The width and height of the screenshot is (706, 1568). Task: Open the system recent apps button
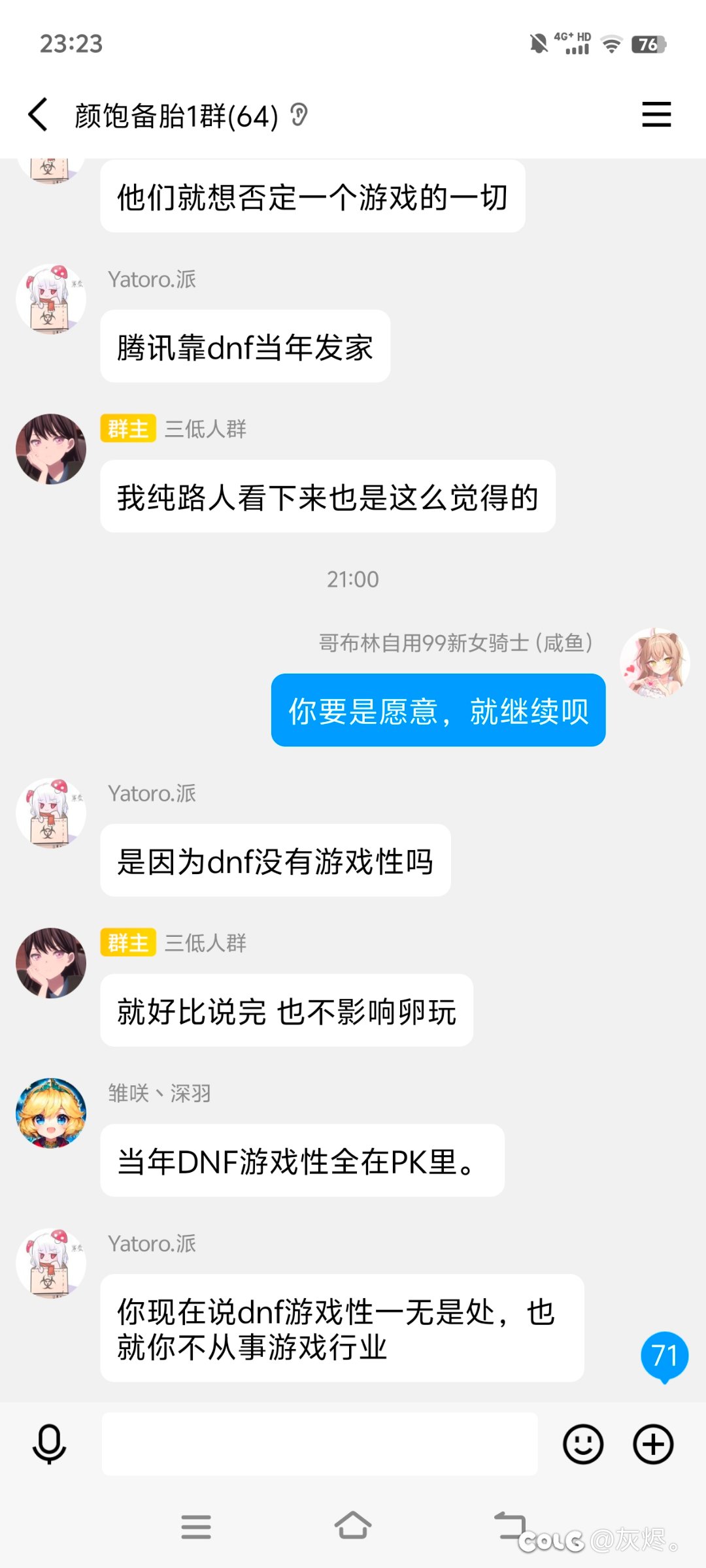tap(196, 1527)
